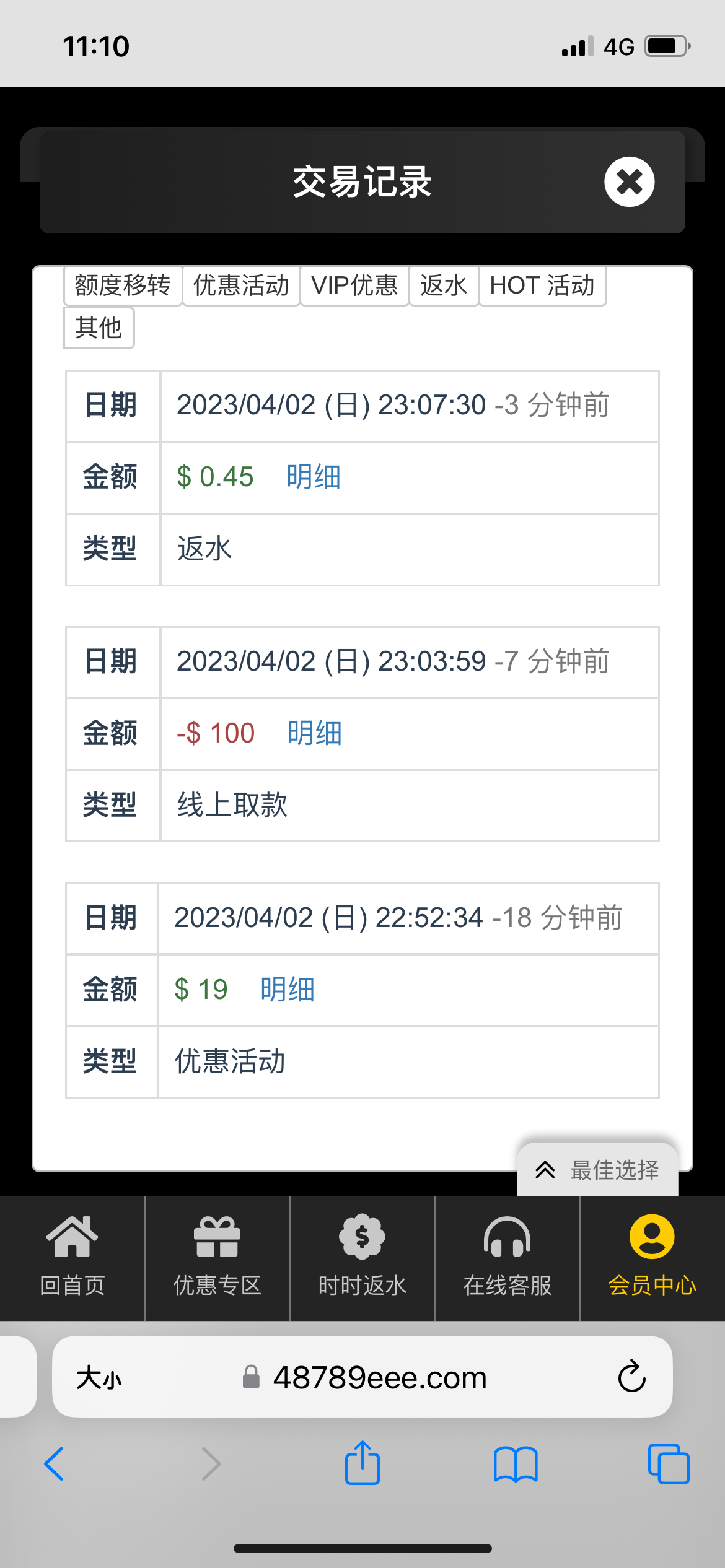
Task: Open the 优惠专区 section
Action: (217, 1257)
